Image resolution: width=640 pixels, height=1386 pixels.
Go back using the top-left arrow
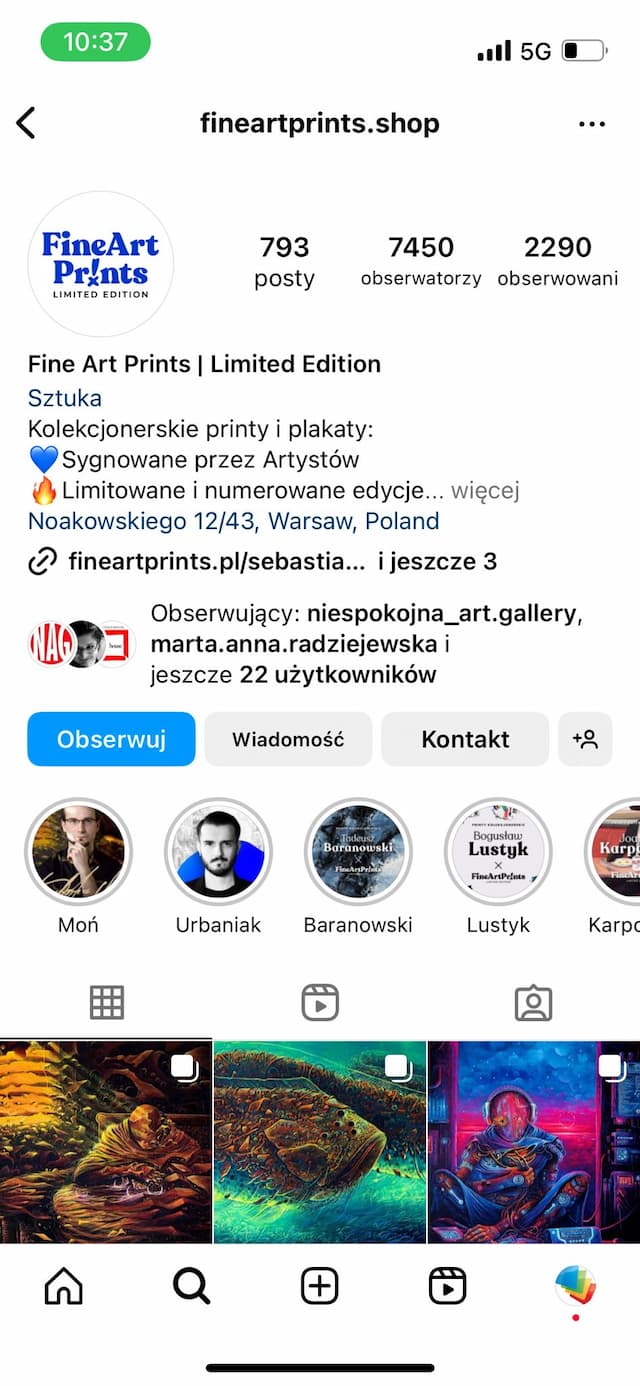(26, 123)
